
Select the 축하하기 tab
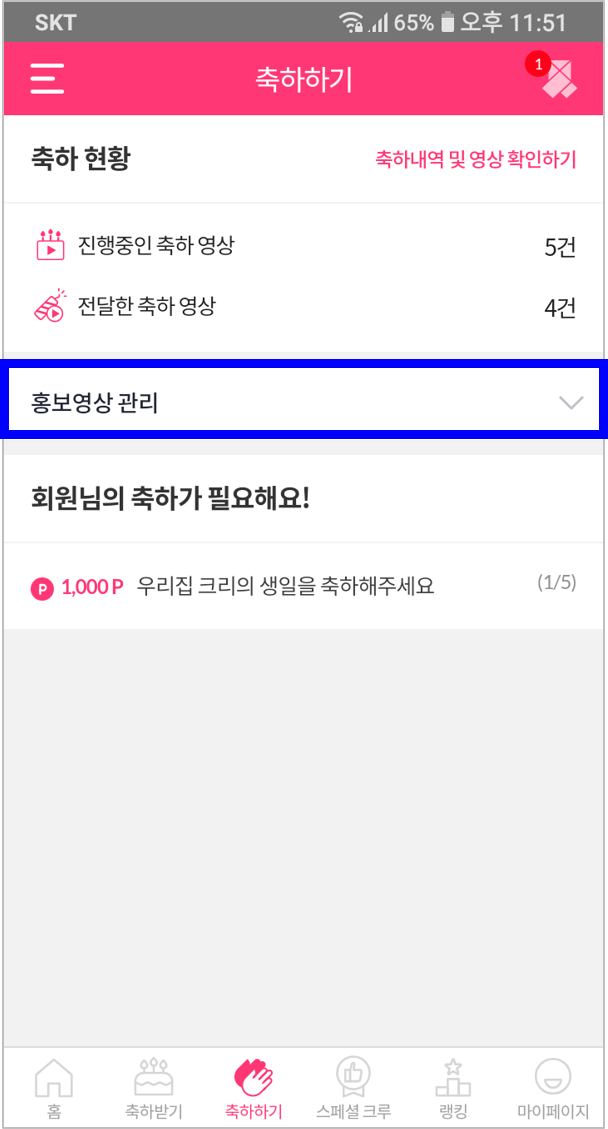(254, 1088)
